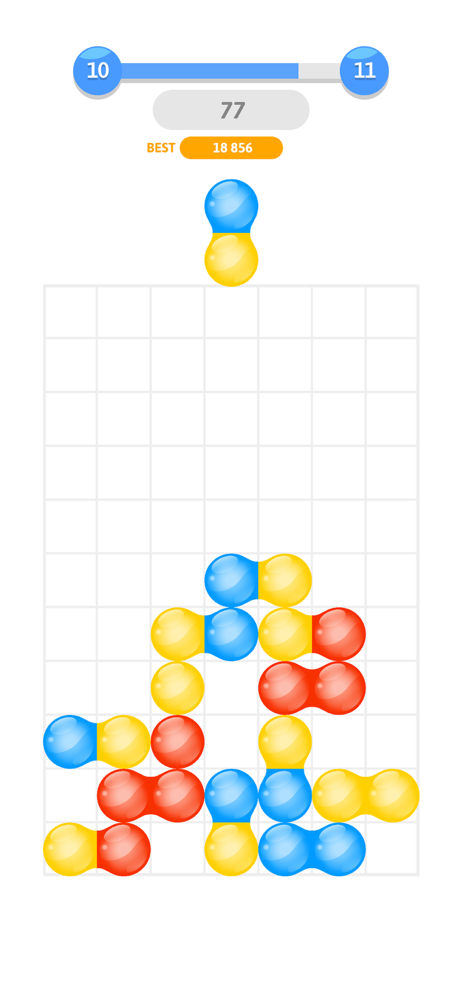Rotate the blue-yellow ball piece above the grid

coord(231,233)
